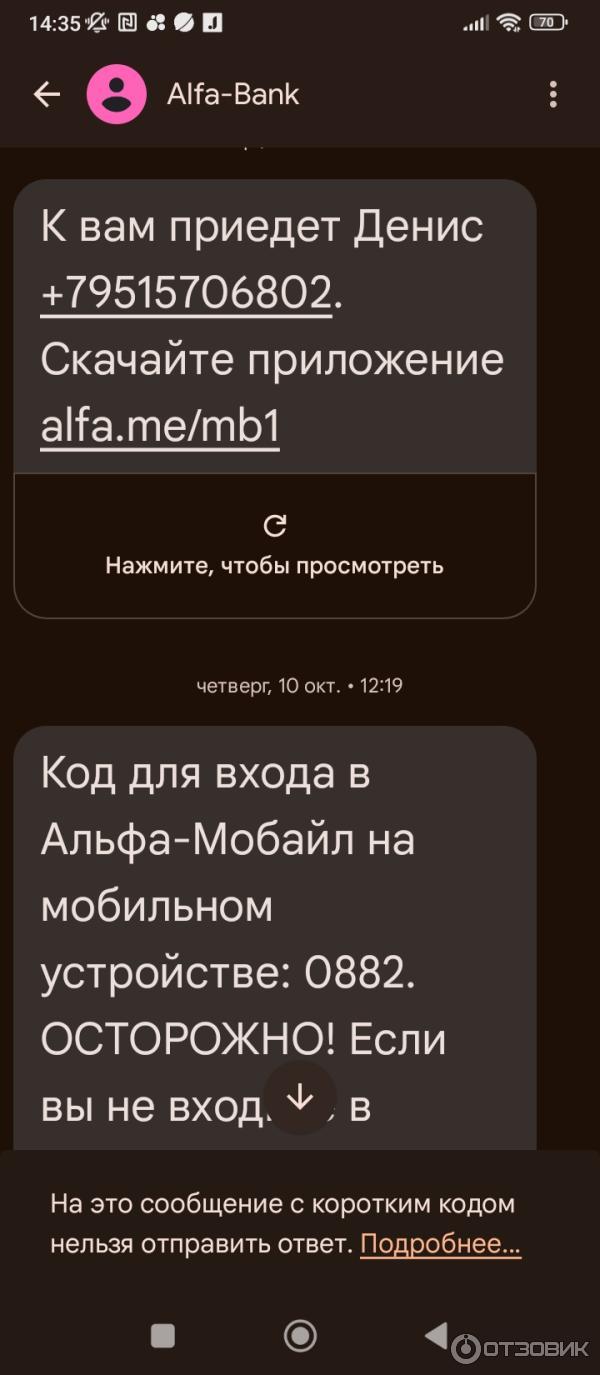
Task: Jump to latest message with down arrow
Action: pyautogui.click(x=300, y=1098)
